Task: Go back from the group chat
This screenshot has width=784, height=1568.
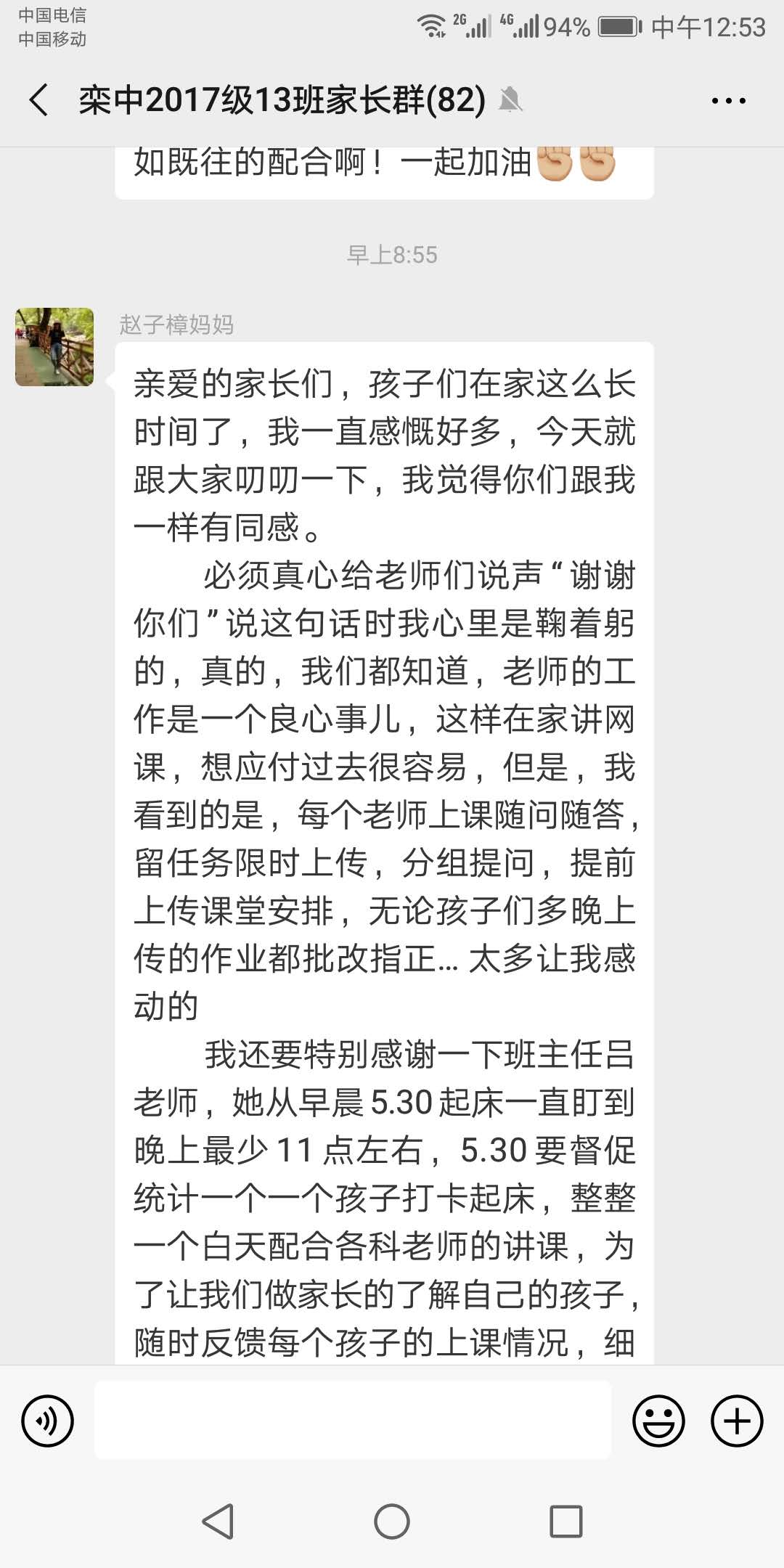Action: [x=39, y=100]
